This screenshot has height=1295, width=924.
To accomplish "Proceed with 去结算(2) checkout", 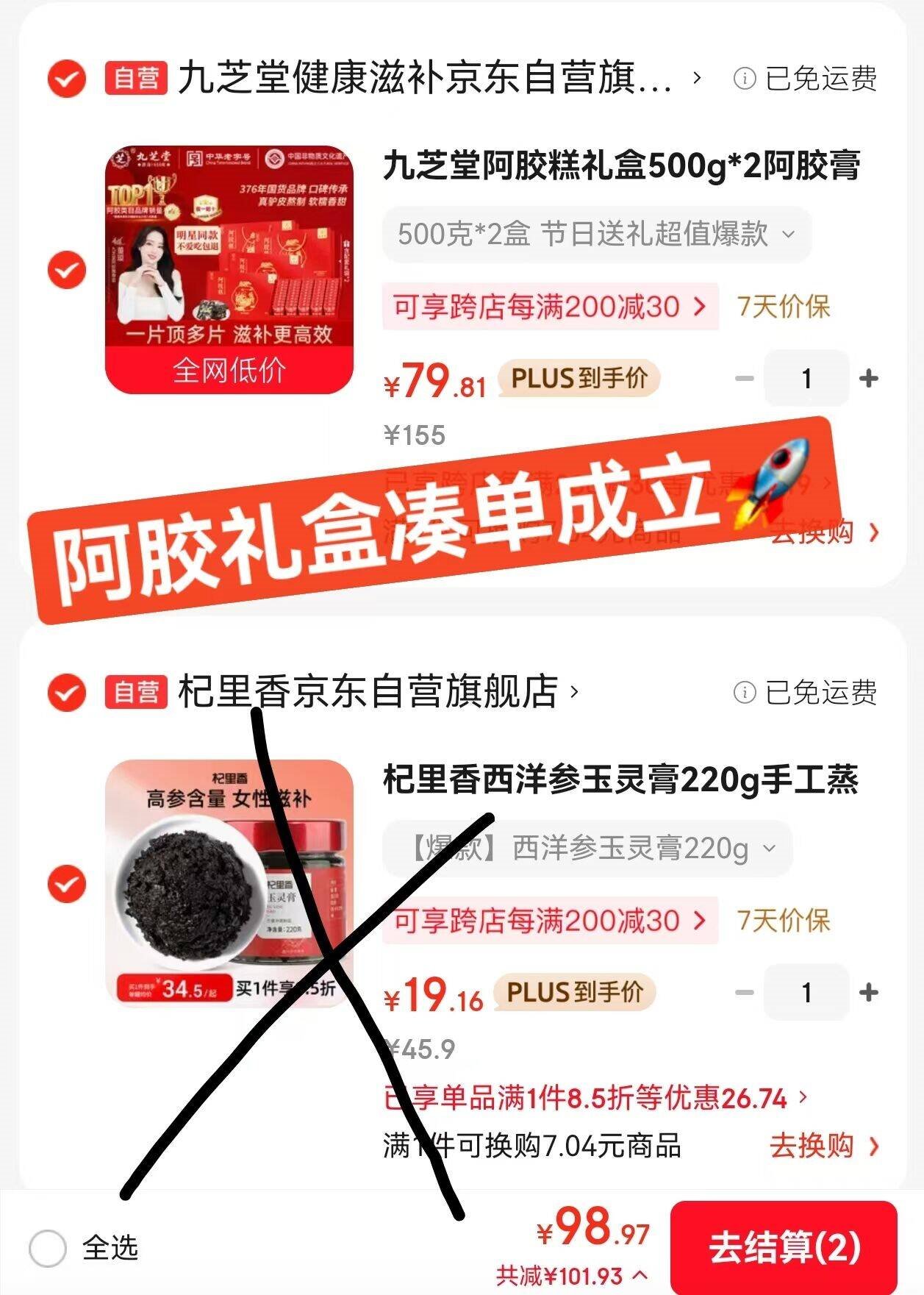I will coord(784,1247).
